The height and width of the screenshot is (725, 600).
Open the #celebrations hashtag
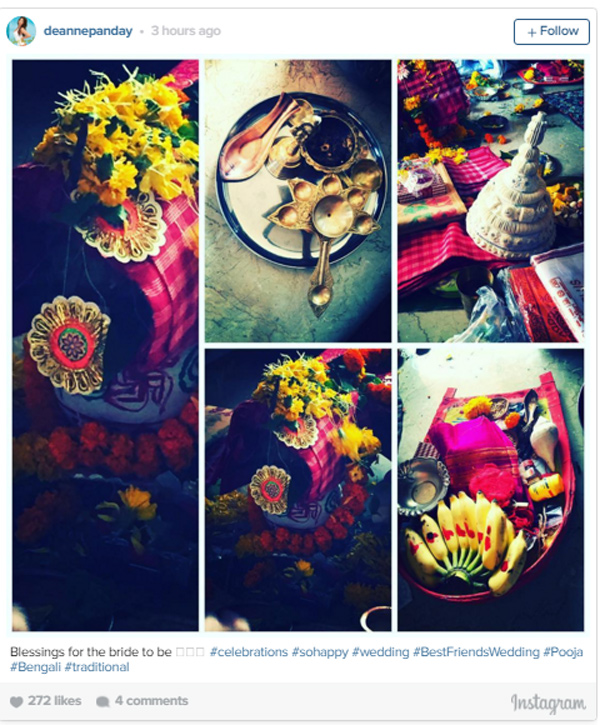pos(248,652)
